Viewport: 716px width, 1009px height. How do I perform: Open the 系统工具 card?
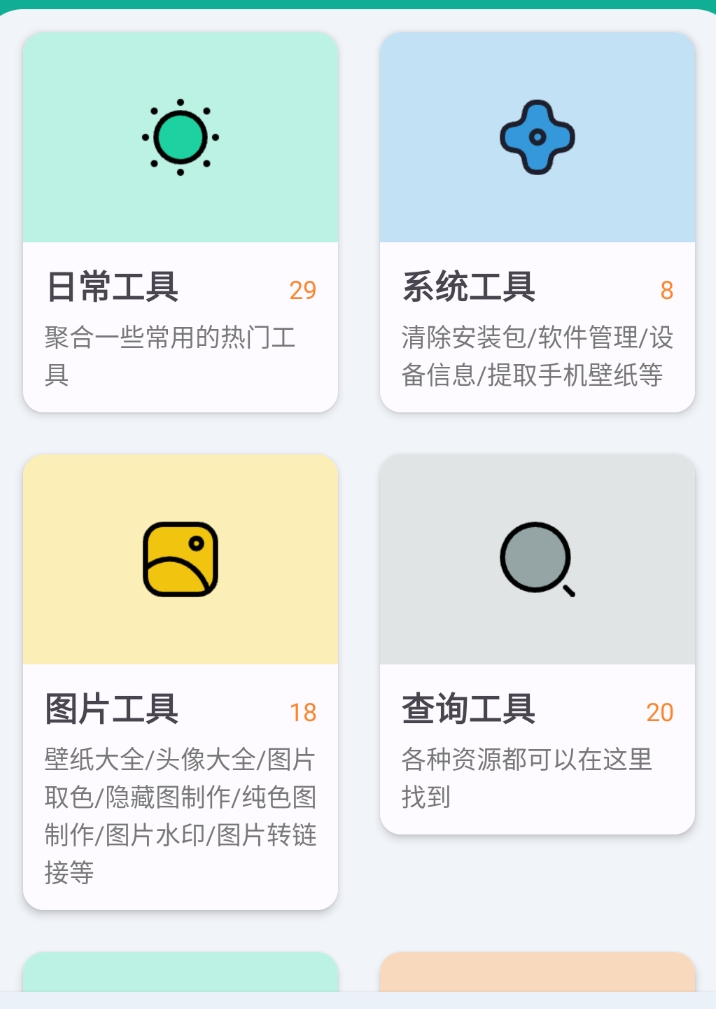coord(537,222)
